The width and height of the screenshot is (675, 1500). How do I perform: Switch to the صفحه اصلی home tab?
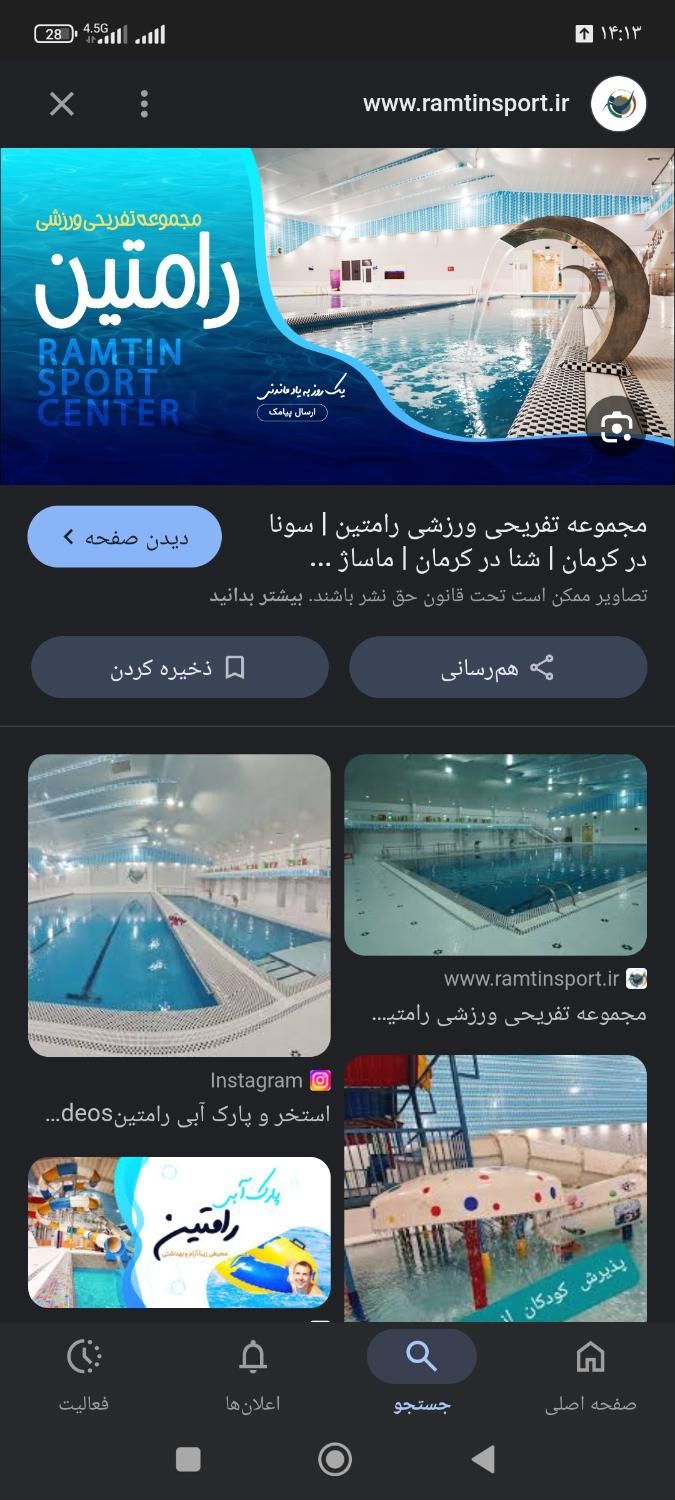coord(590,1376)
